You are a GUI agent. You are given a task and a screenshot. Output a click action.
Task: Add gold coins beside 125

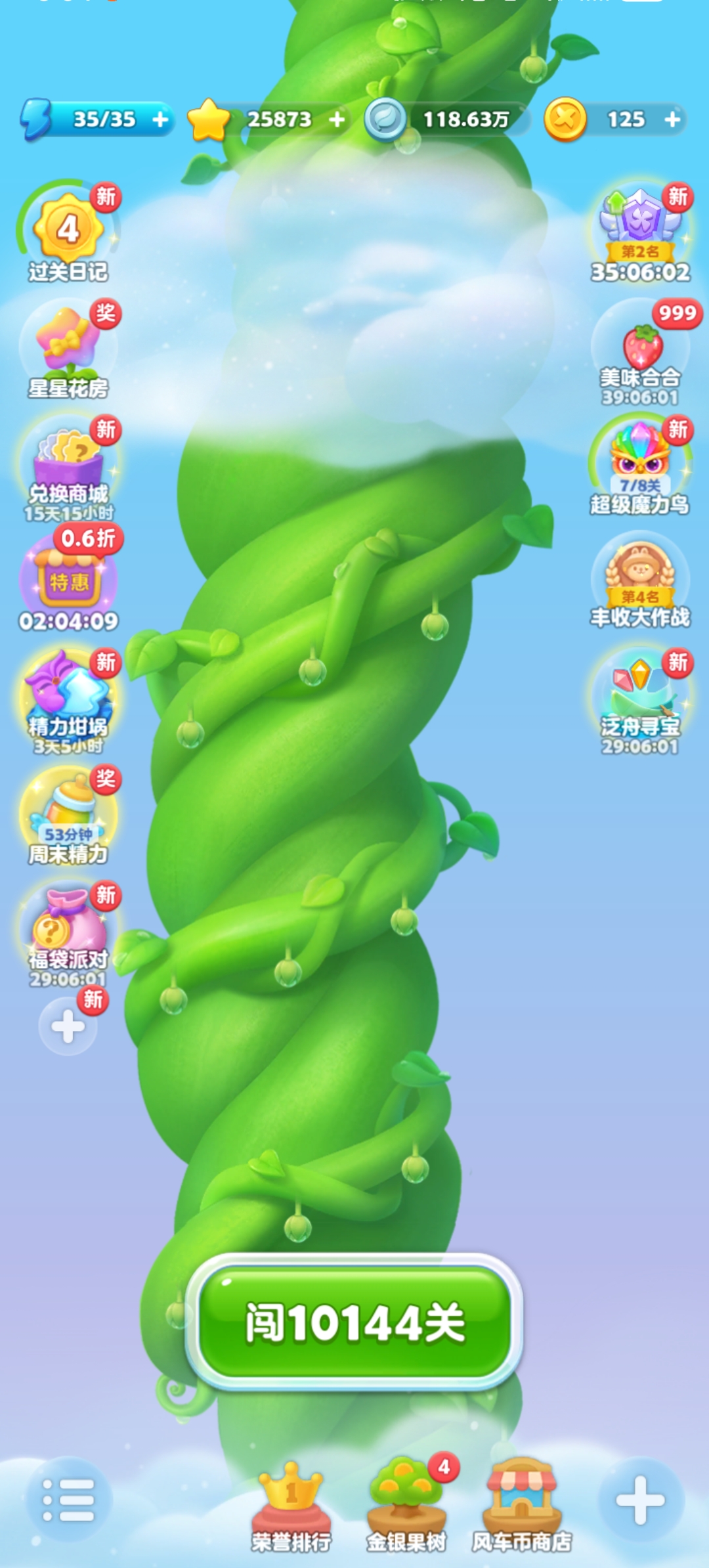[672, 120]
